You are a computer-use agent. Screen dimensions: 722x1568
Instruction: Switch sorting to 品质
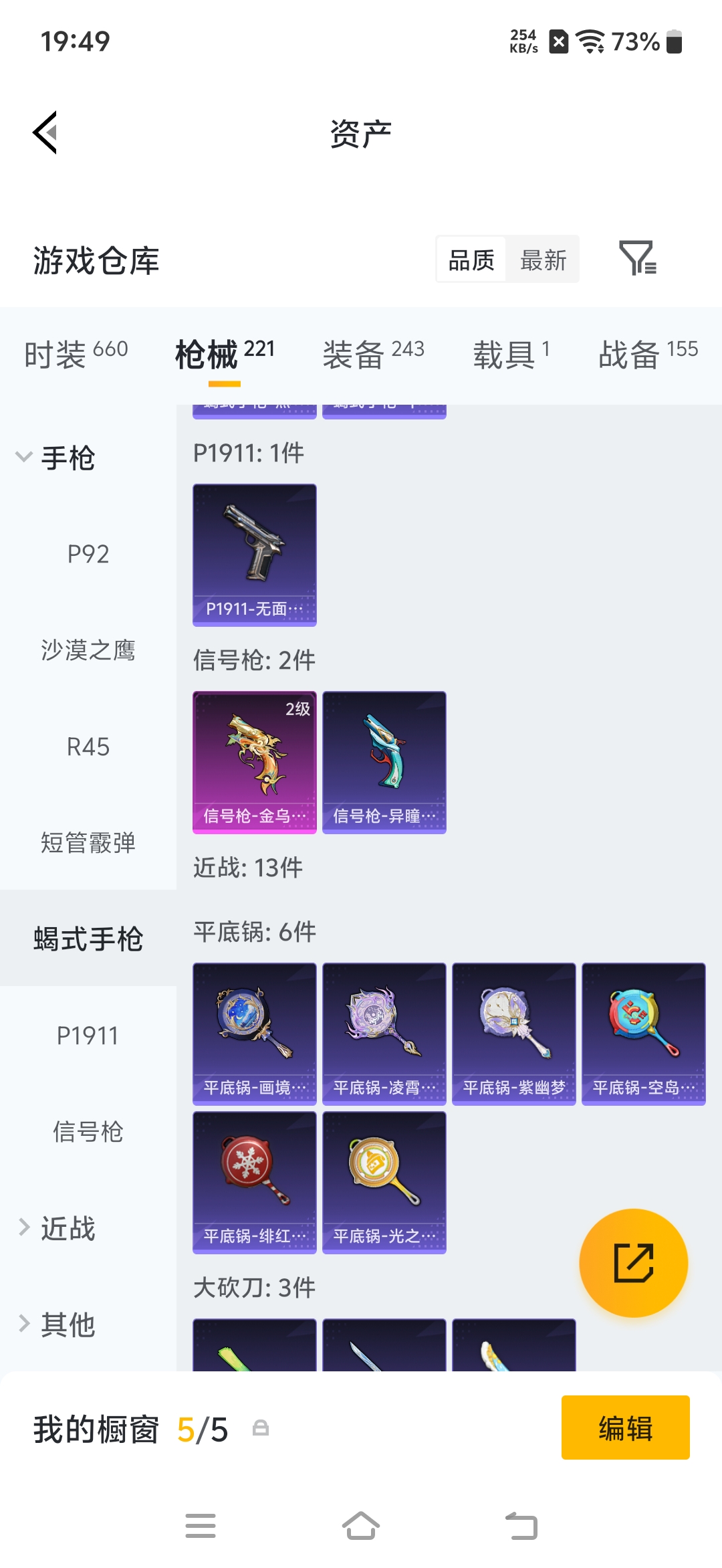(470, 260)
